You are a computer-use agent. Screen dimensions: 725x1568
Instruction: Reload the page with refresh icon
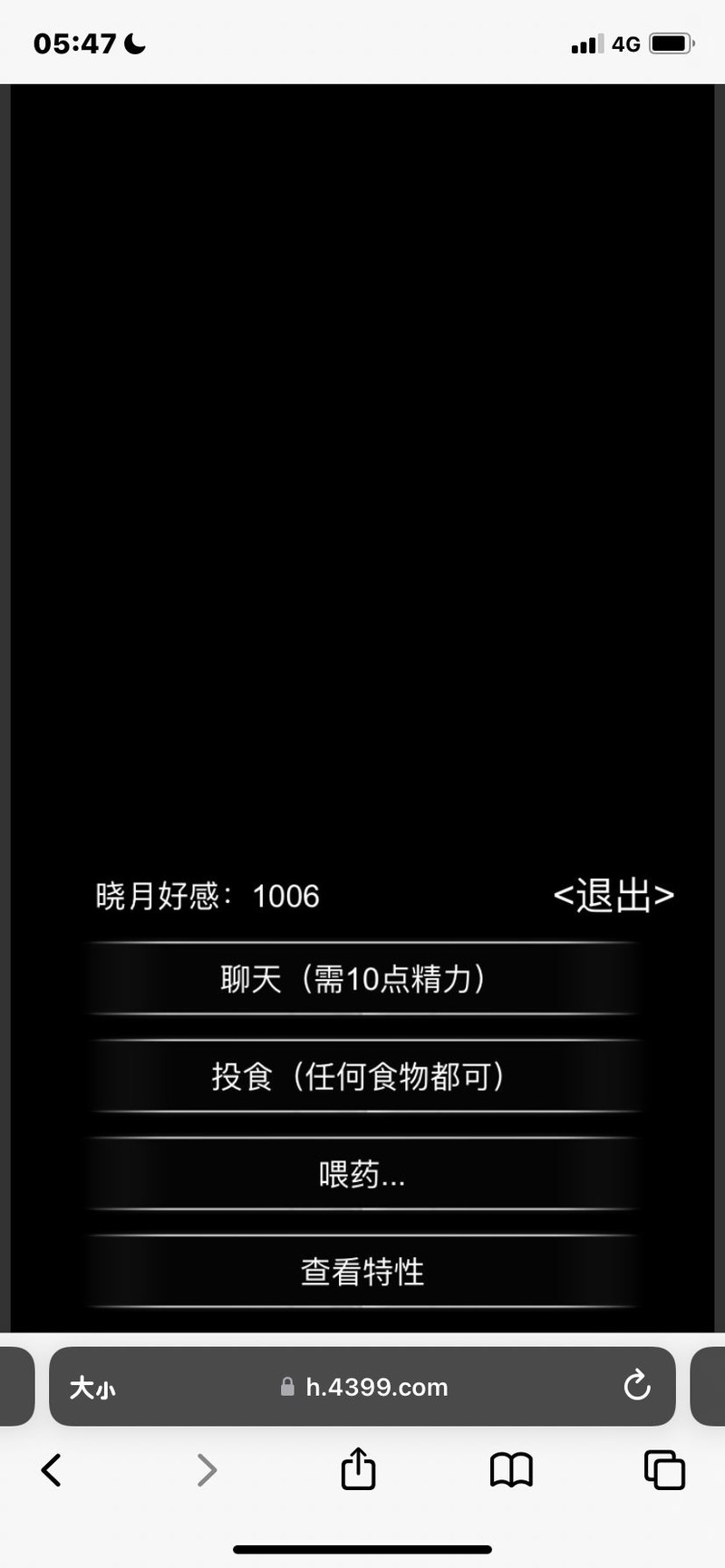(x=637, y=1385)
